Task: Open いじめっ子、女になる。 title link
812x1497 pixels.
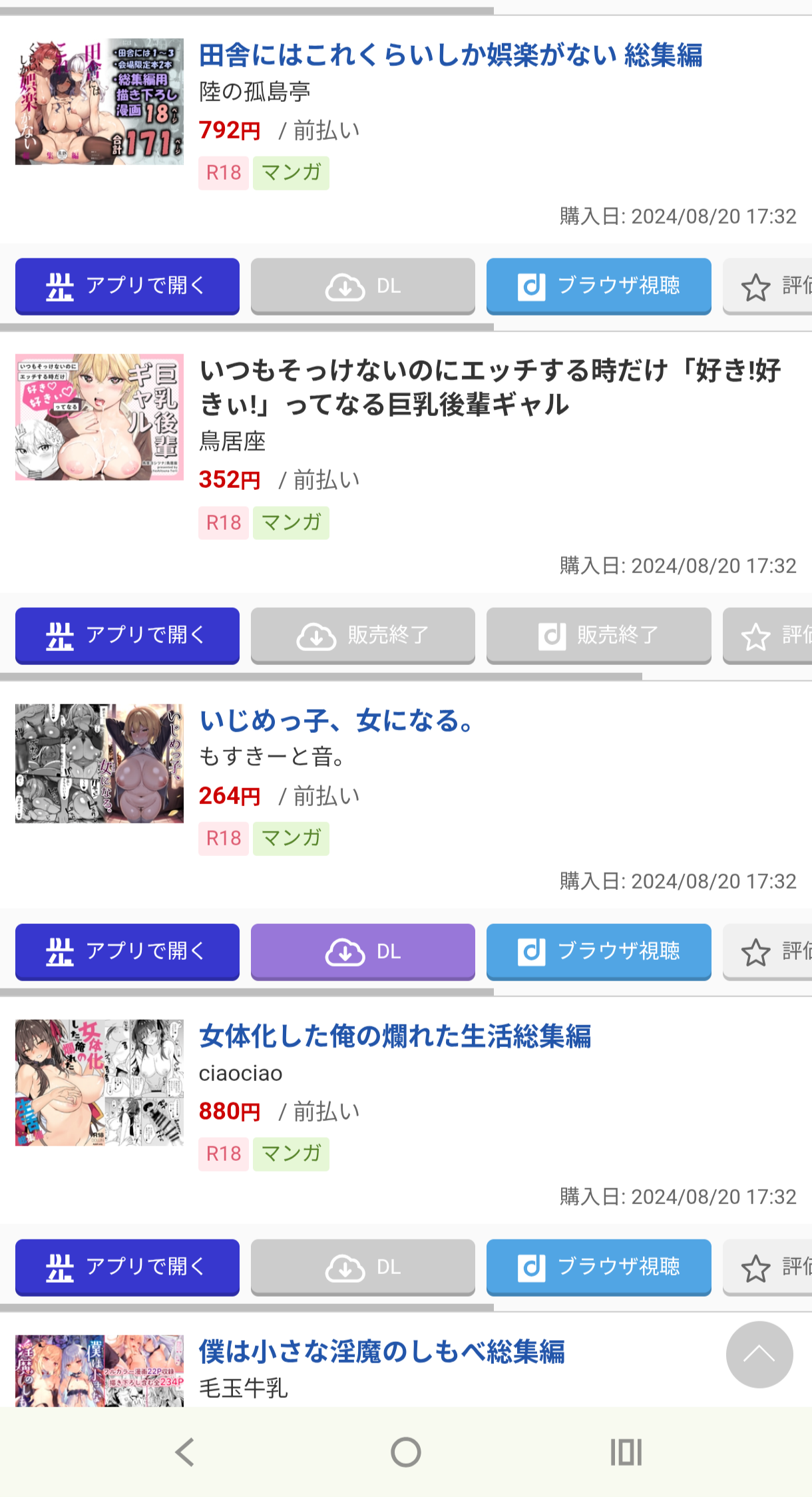Action: tap(337, 721)
